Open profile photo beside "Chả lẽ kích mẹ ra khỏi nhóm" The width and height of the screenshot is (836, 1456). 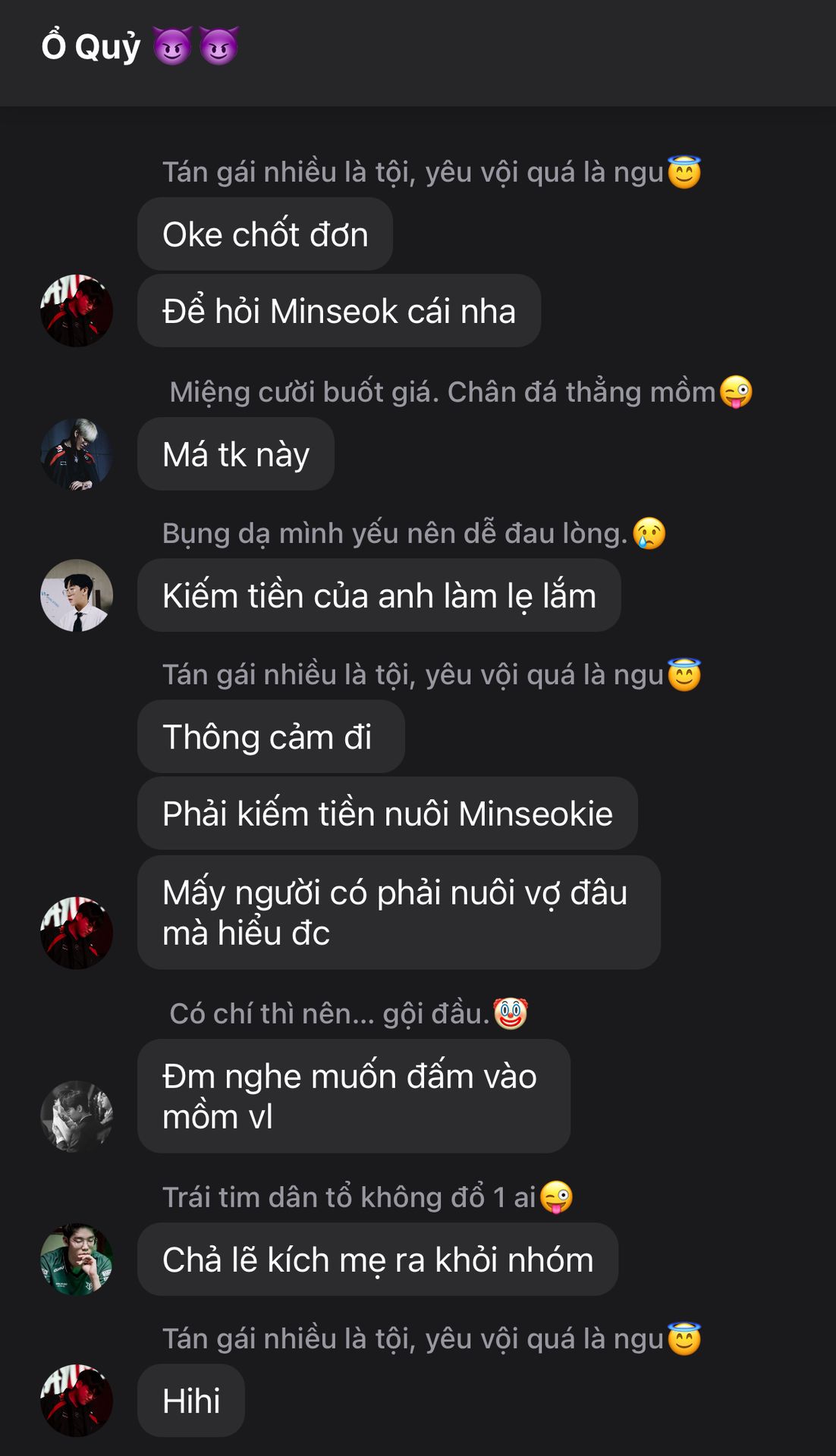[77, 1260]
